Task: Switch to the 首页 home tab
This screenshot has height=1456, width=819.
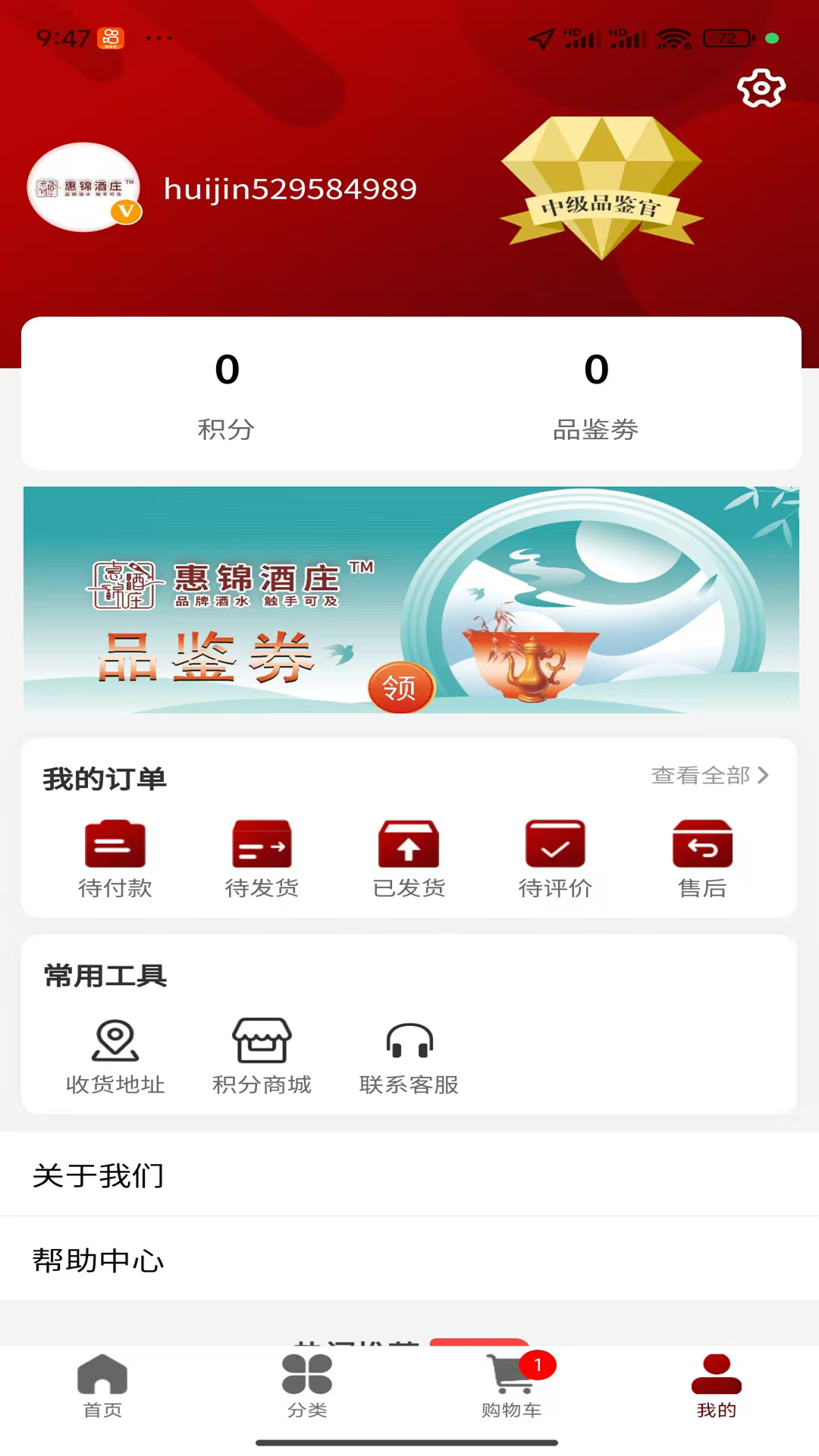Action: click(x=102, y=1388)
